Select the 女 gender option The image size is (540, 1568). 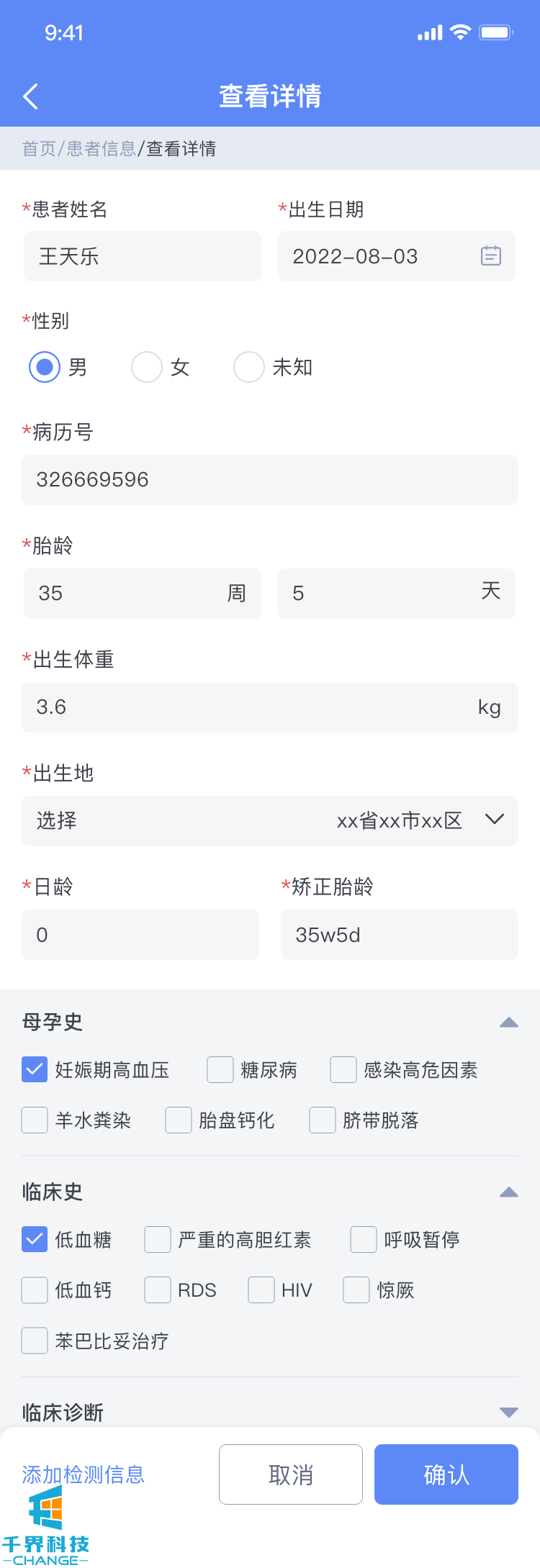tap(147, 367)
